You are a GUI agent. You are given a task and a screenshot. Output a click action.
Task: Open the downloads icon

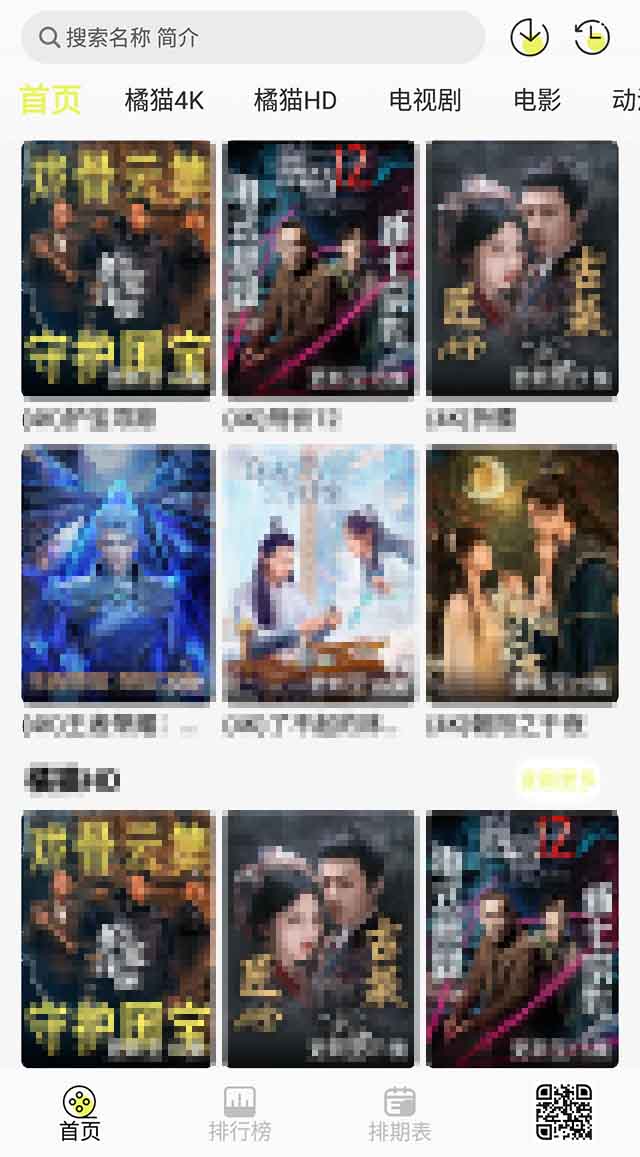[529, 38]
